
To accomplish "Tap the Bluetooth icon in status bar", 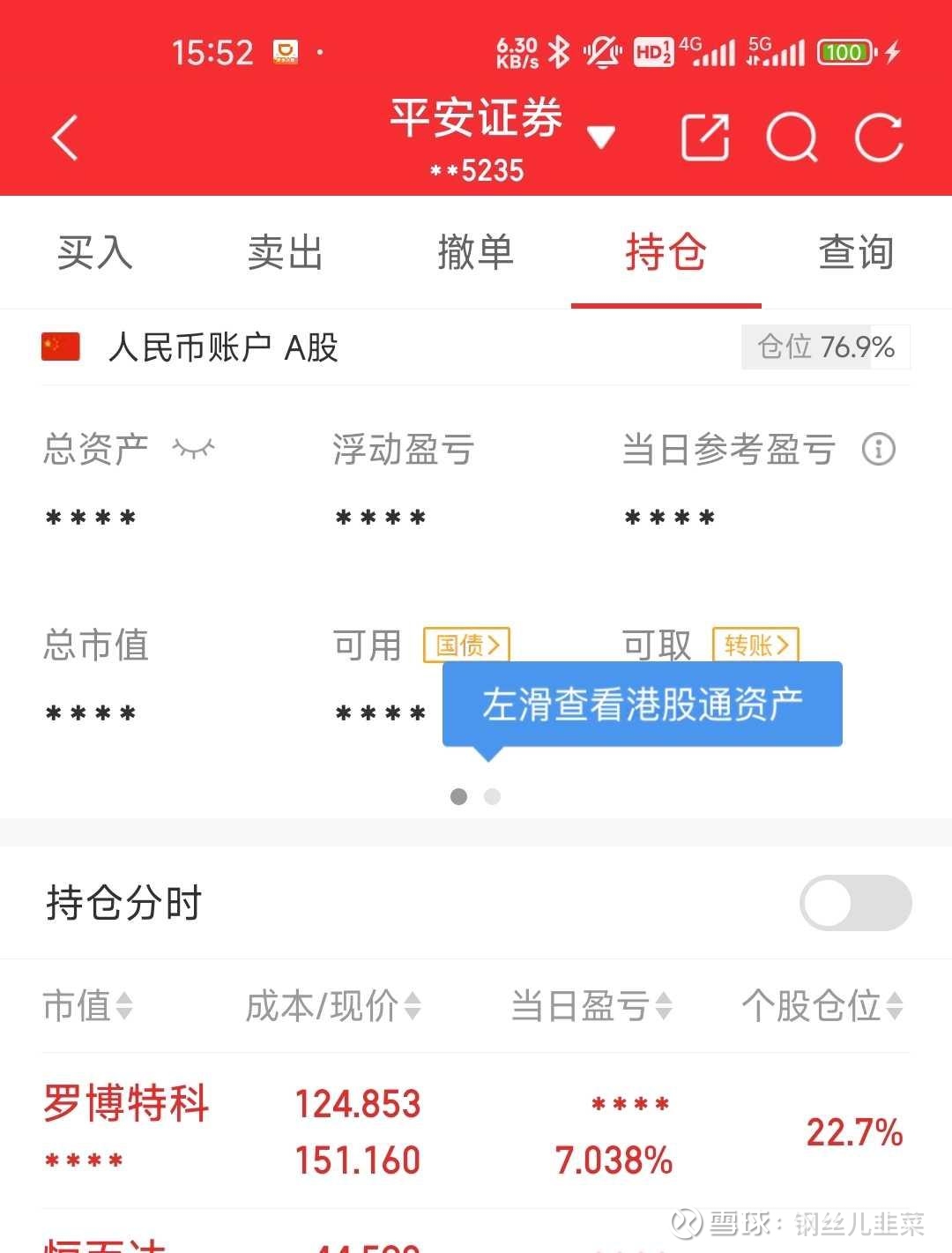I will (558, 52).
